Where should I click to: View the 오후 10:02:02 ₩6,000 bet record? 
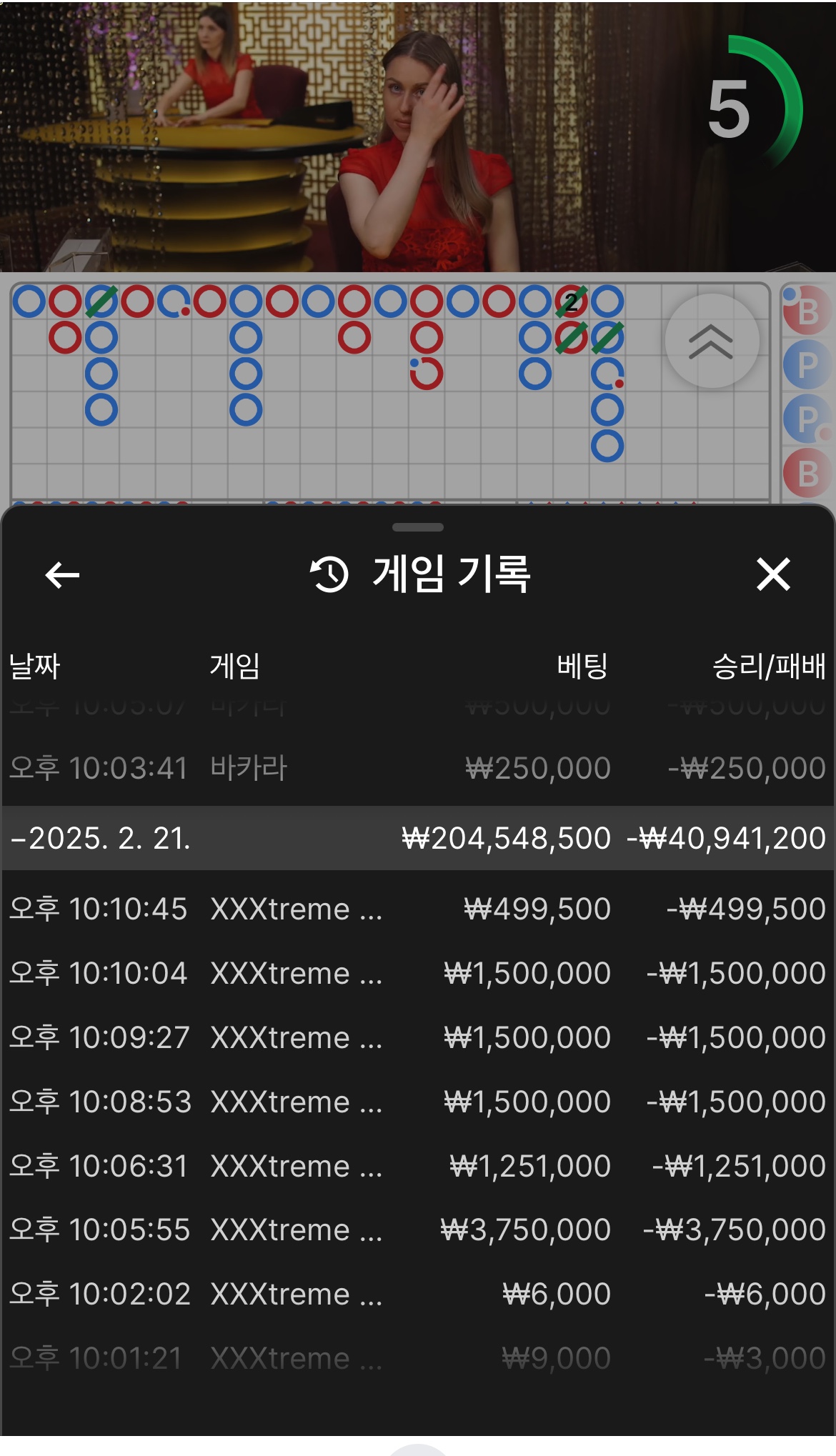418,1294
